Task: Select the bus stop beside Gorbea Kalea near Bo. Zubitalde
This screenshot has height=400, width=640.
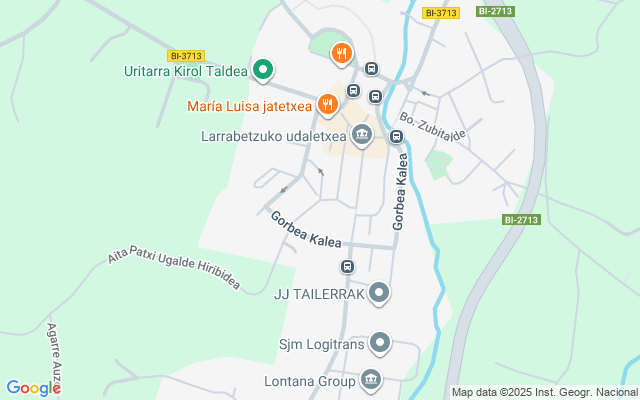Action: coord(396,136)
